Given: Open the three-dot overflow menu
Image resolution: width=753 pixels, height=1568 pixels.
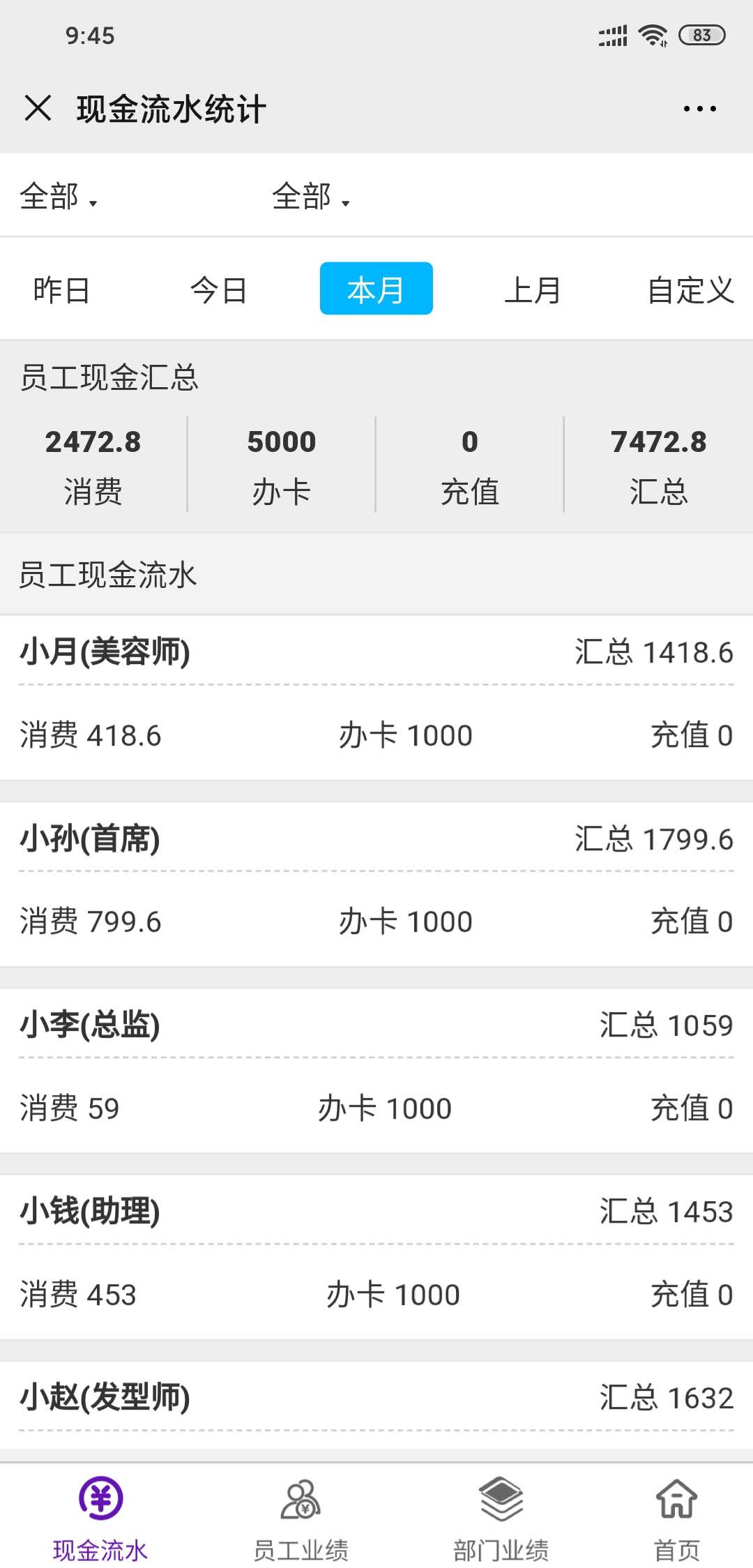Looking at the screenshot, I should click(699, 108).
